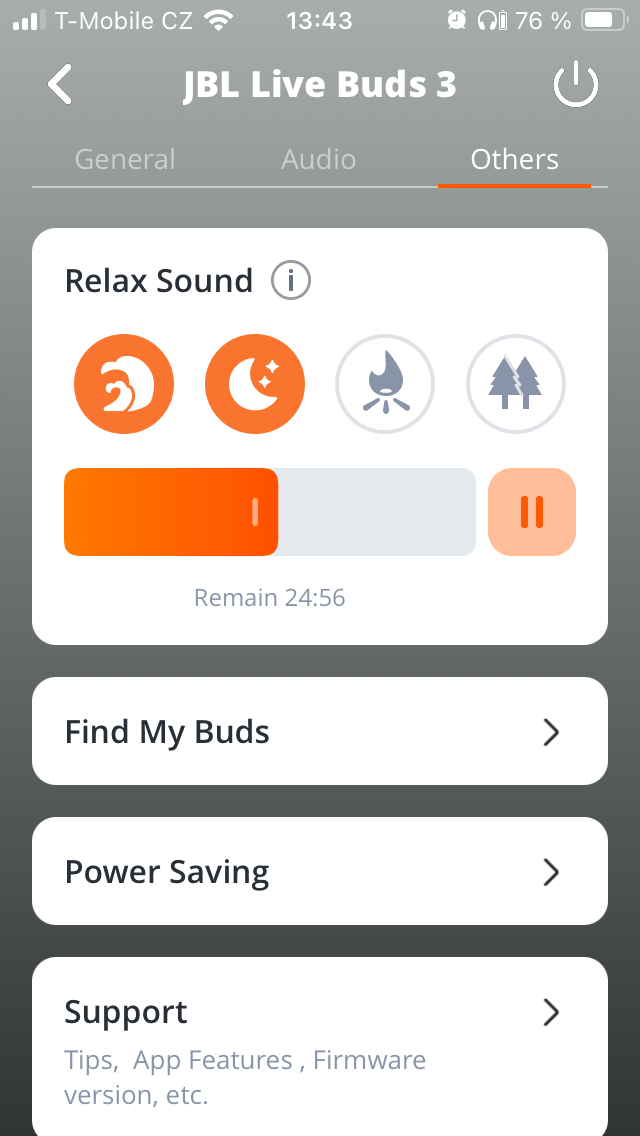This screenshot has width=640, height=1136.
Task: Switch to the Audio tab
Action: click(318, 160)
